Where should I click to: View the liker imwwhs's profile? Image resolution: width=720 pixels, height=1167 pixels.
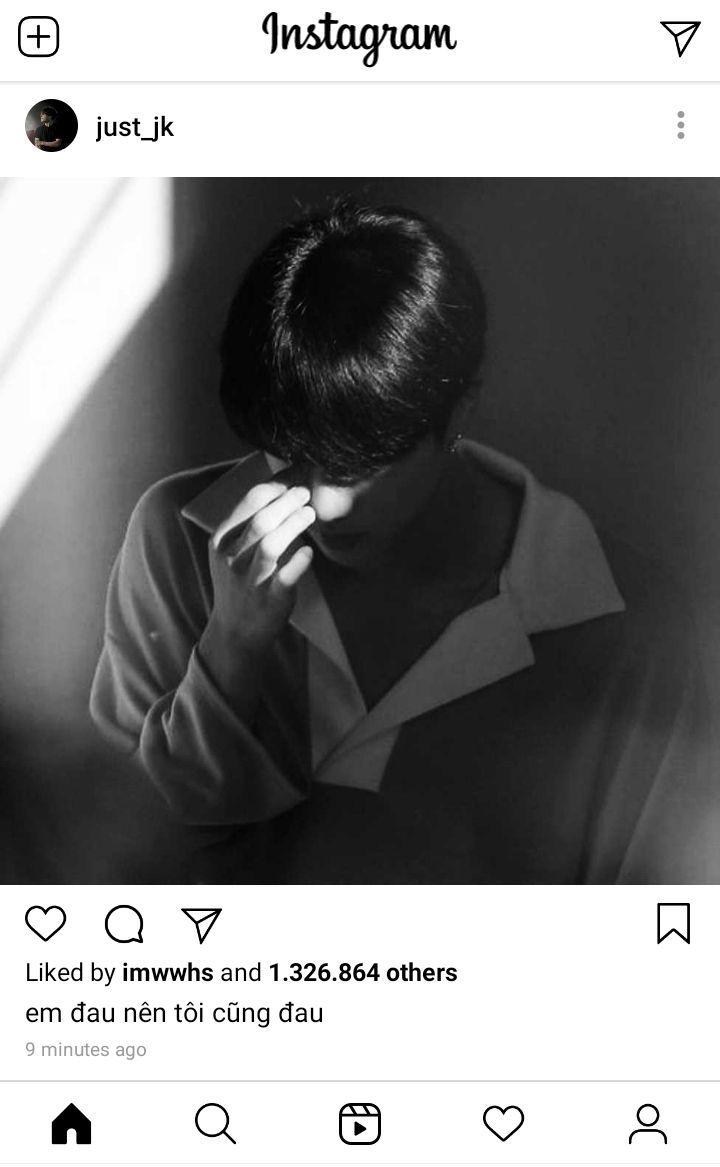pos(168,972)
